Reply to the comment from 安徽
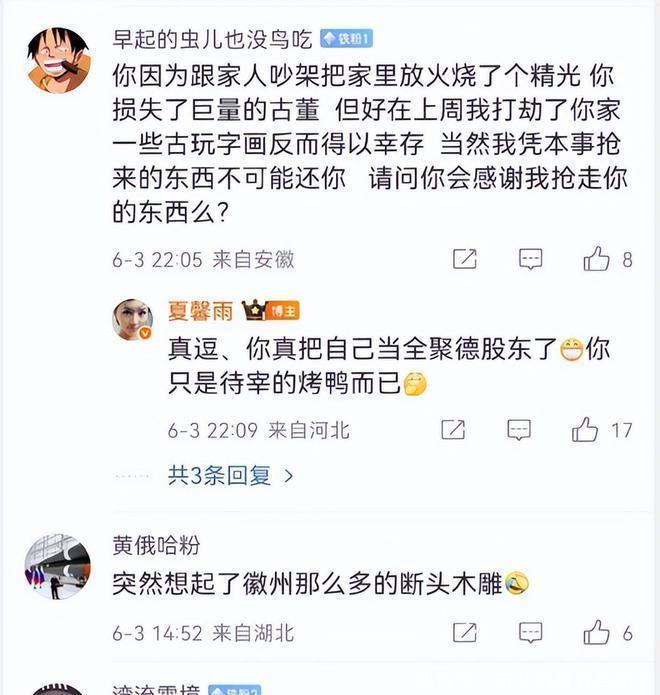Viewport: 660px width, 695px height. [x=530, y=260]
